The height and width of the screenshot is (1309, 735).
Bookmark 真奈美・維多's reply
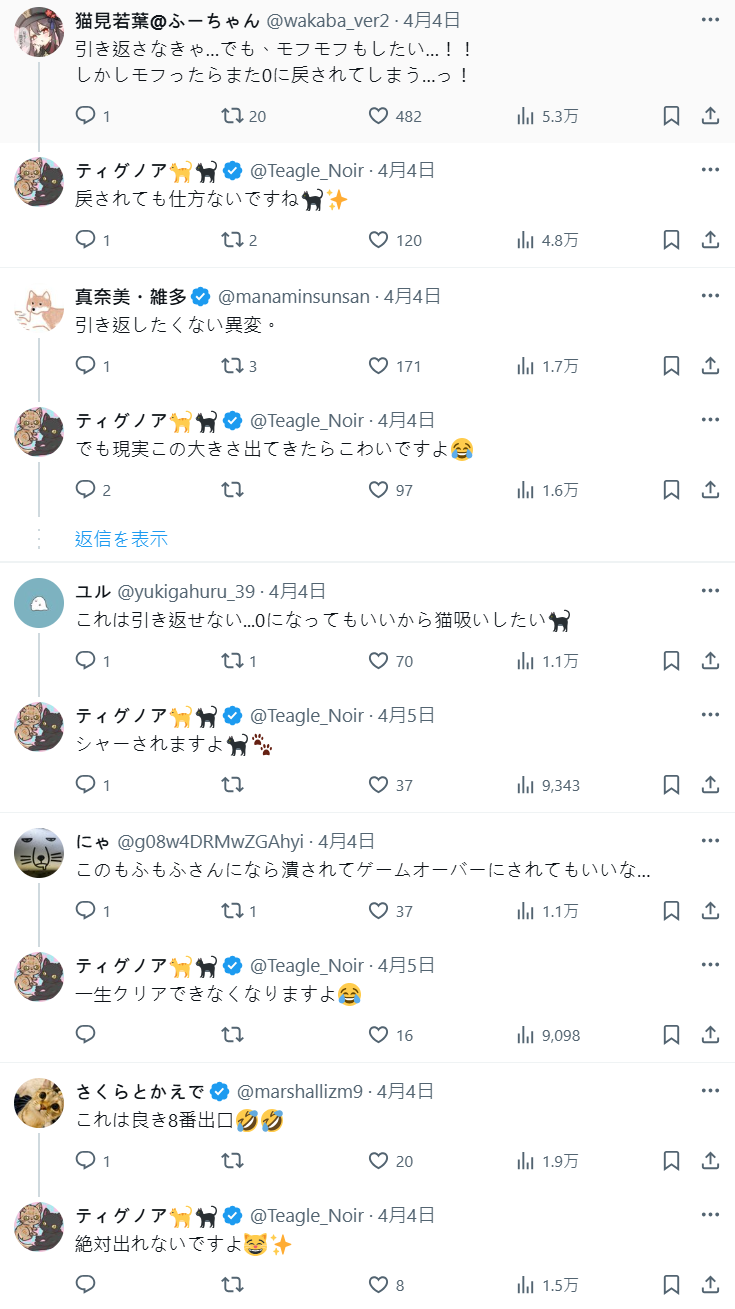671,366
